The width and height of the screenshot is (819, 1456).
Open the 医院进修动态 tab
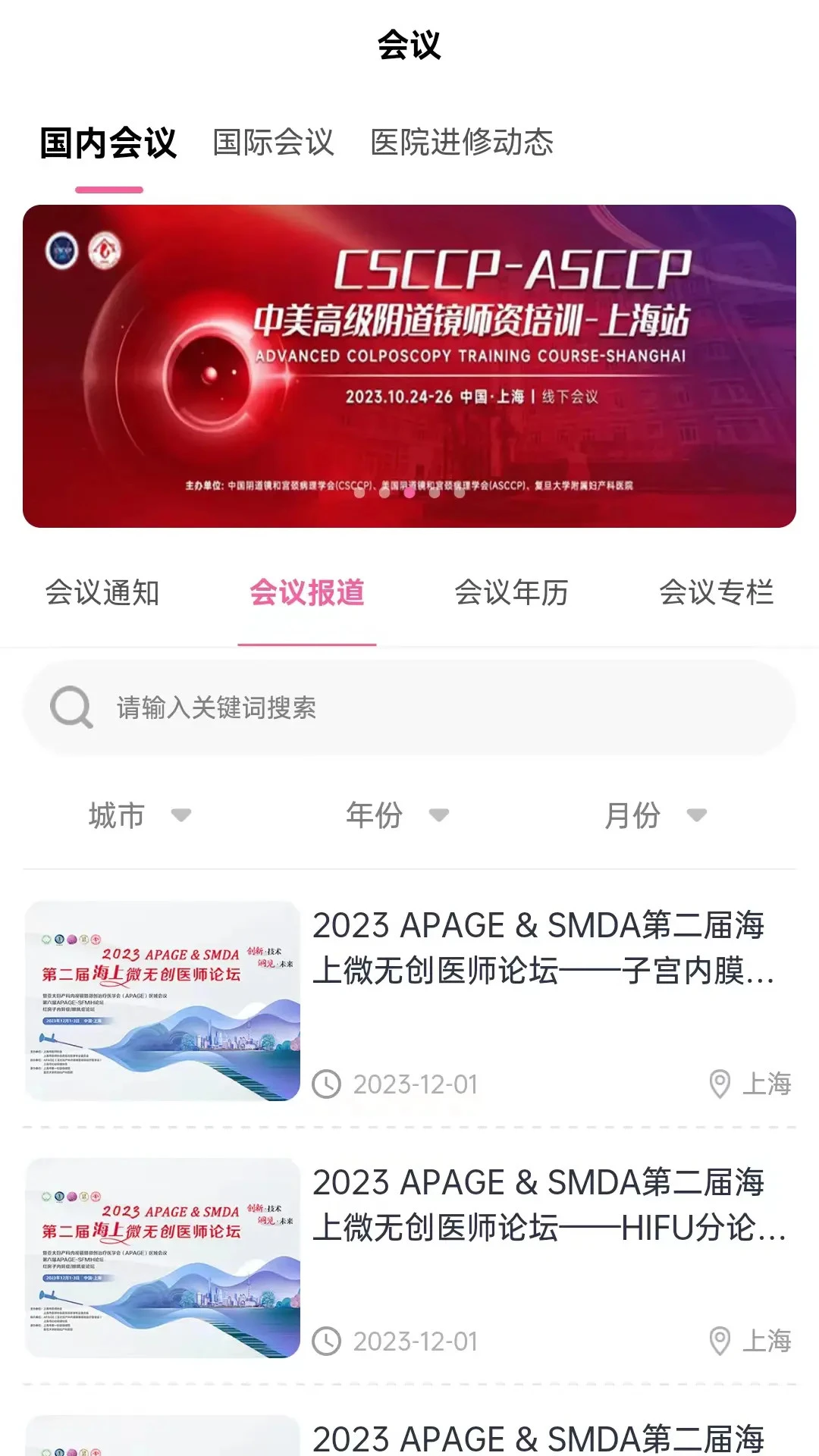(462, 143)
